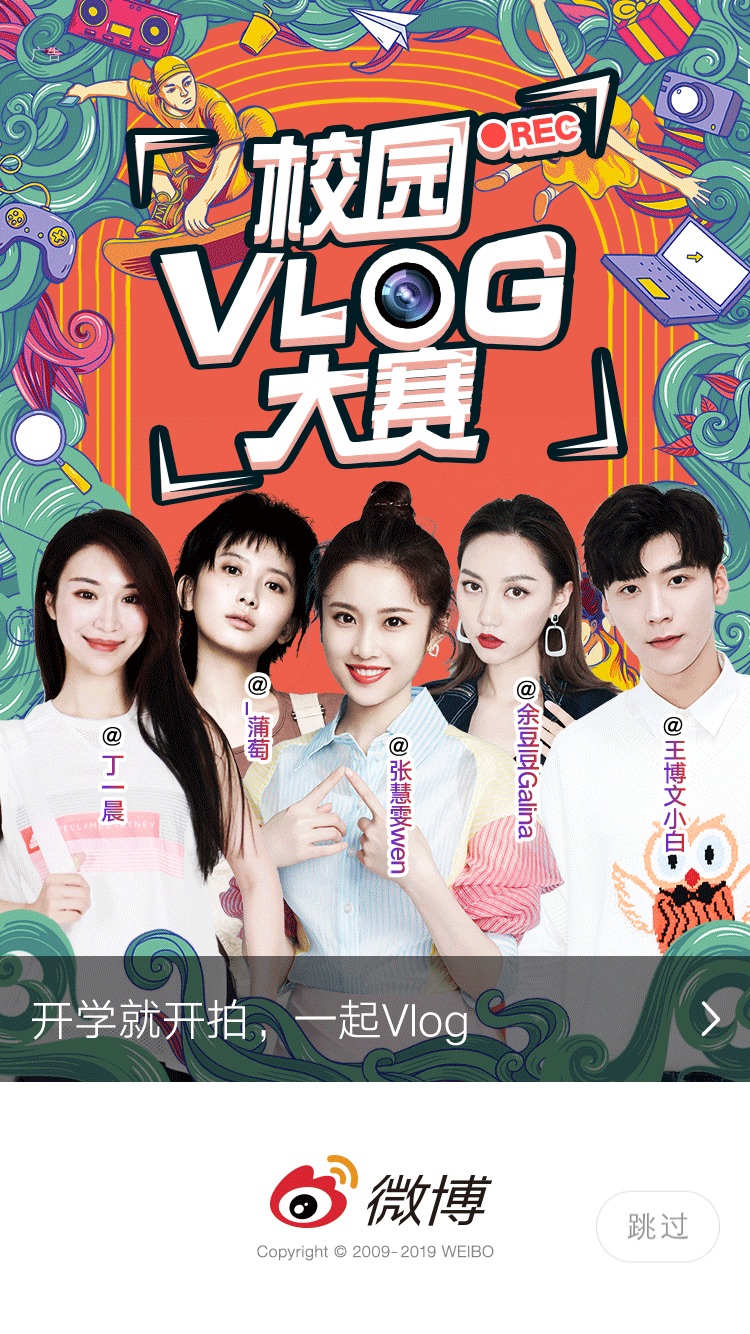Open the 开学就开拍，一起Vlog banner link
Image resolution: width=750 pixels, height=1334 pixels.
click(374, 1020)
